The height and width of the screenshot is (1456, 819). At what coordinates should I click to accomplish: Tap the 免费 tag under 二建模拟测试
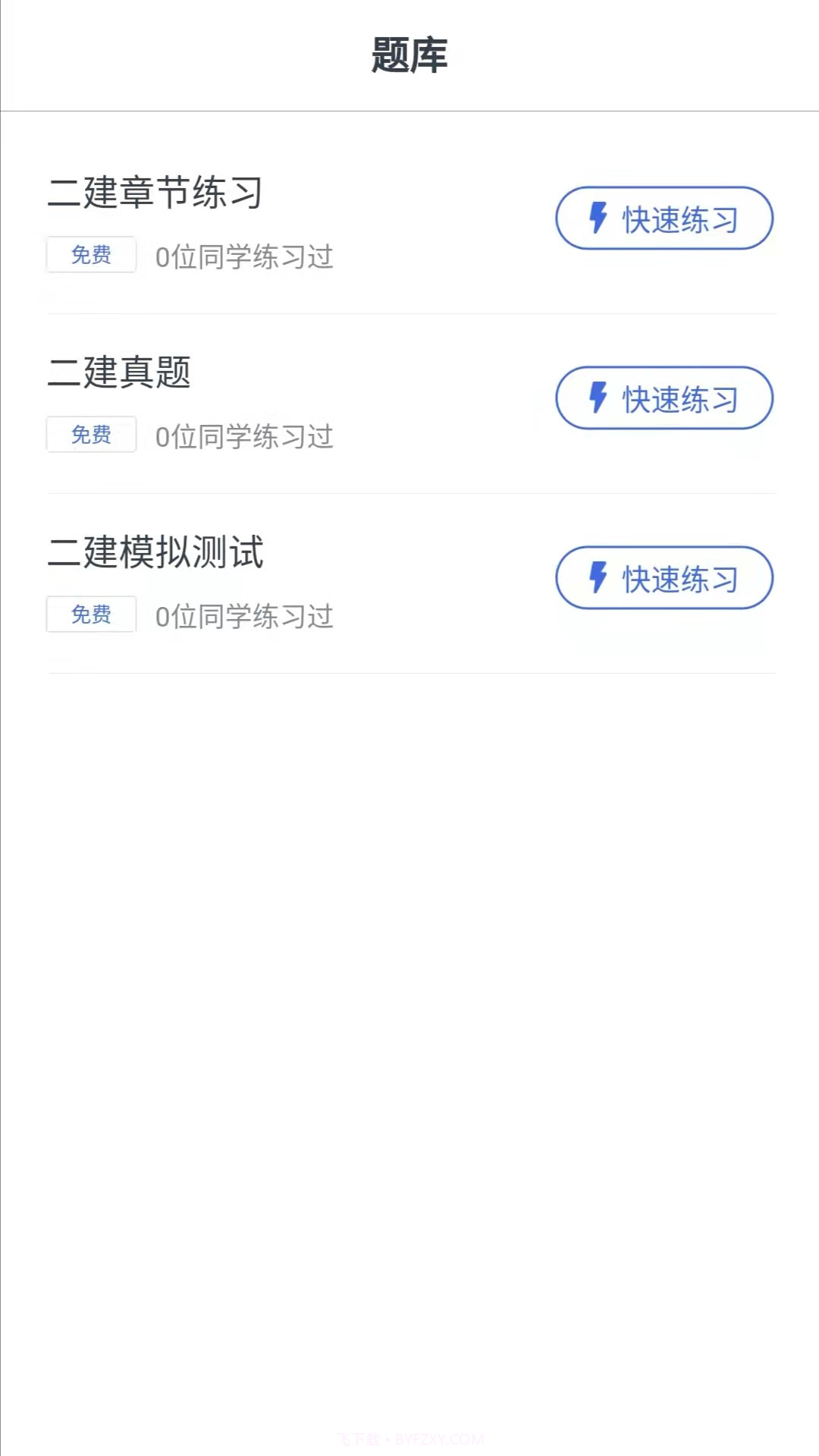pos(91,615)
